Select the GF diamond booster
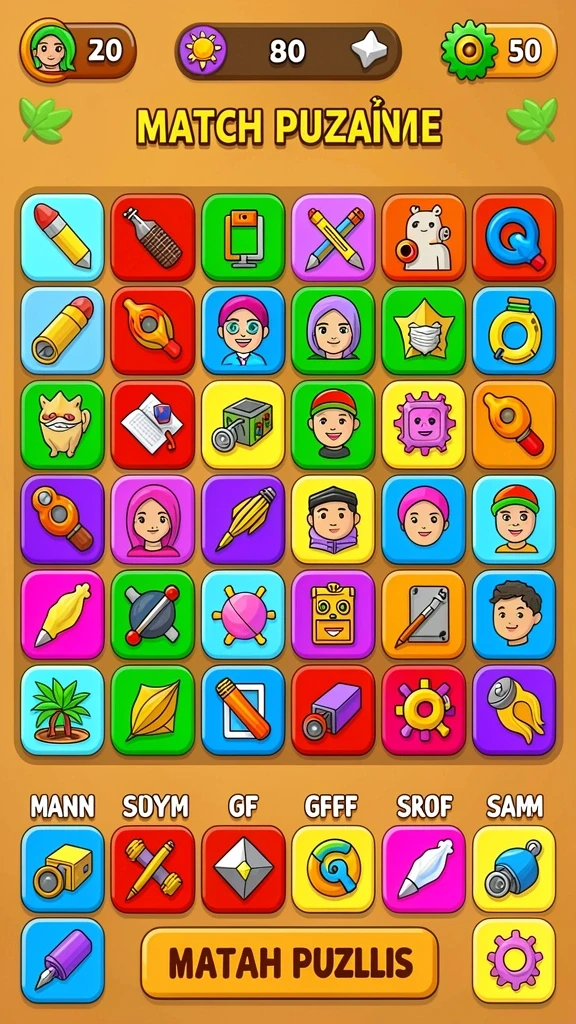Screen dimensions: 576x1024 coord(243,869)
